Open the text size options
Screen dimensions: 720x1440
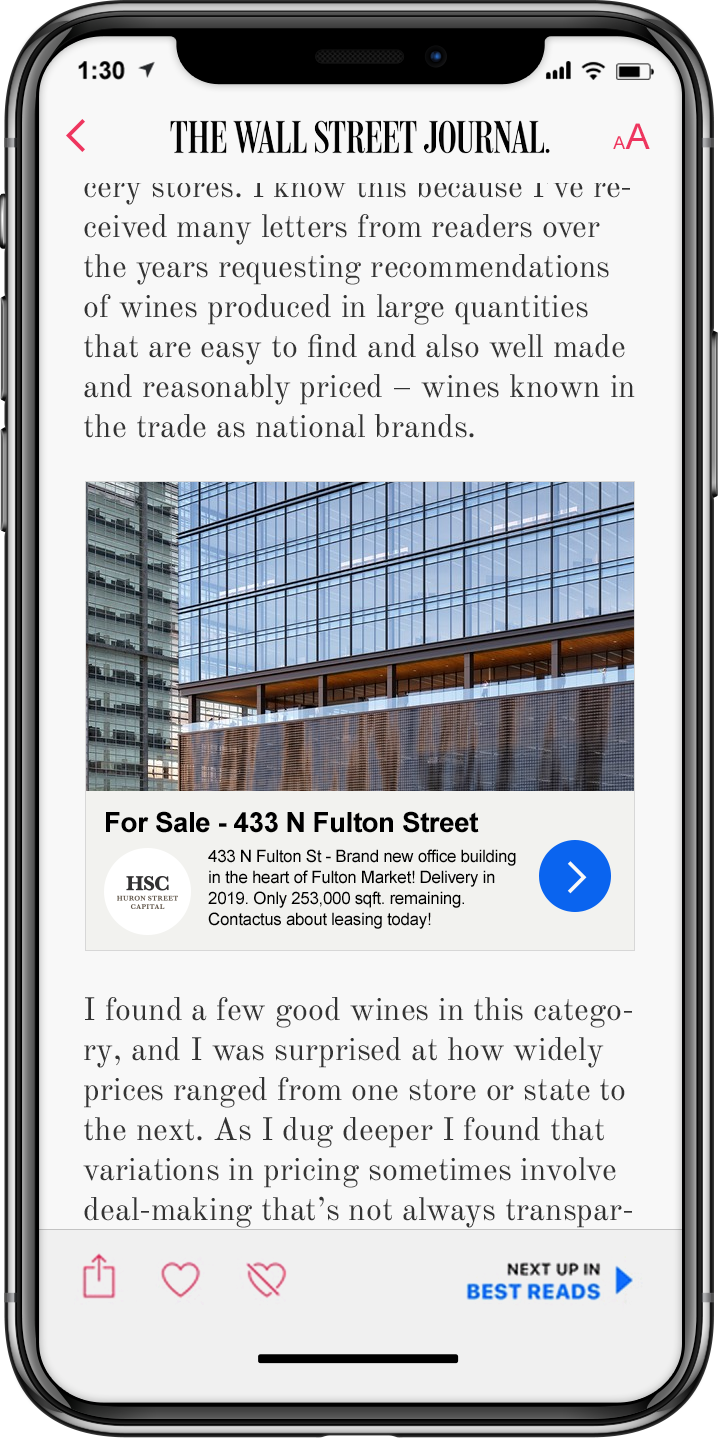pos(631,138)
